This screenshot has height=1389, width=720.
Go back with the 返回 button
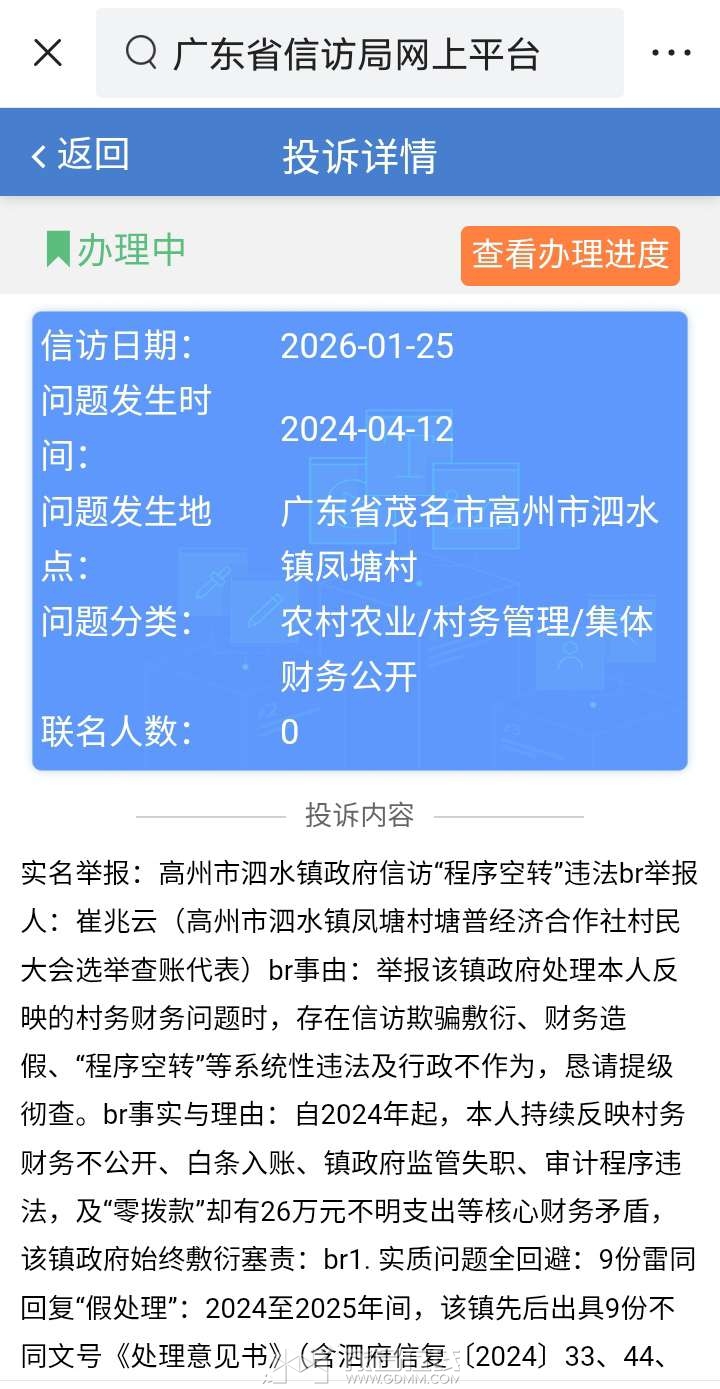pyautogui.click(x=80, y=155)
